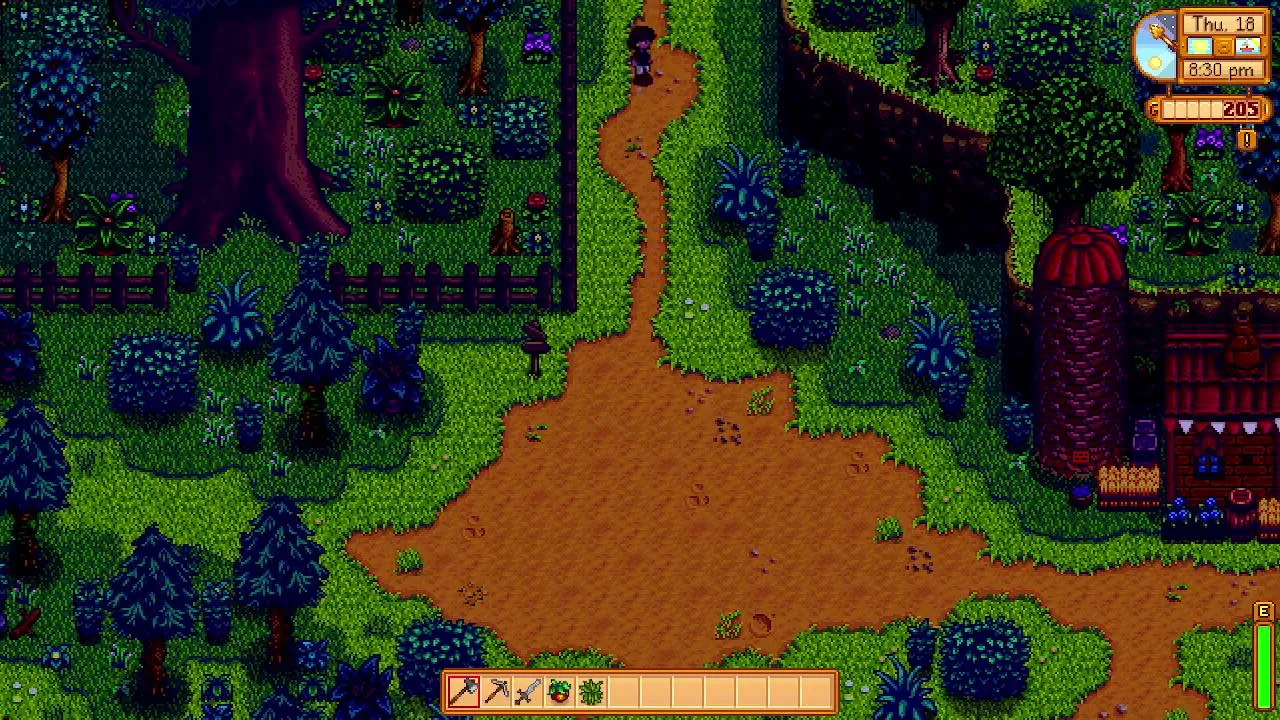Open the quest journal exclamation icon
This screenshot has height=720, width=1280.
tap(1247, 141)
